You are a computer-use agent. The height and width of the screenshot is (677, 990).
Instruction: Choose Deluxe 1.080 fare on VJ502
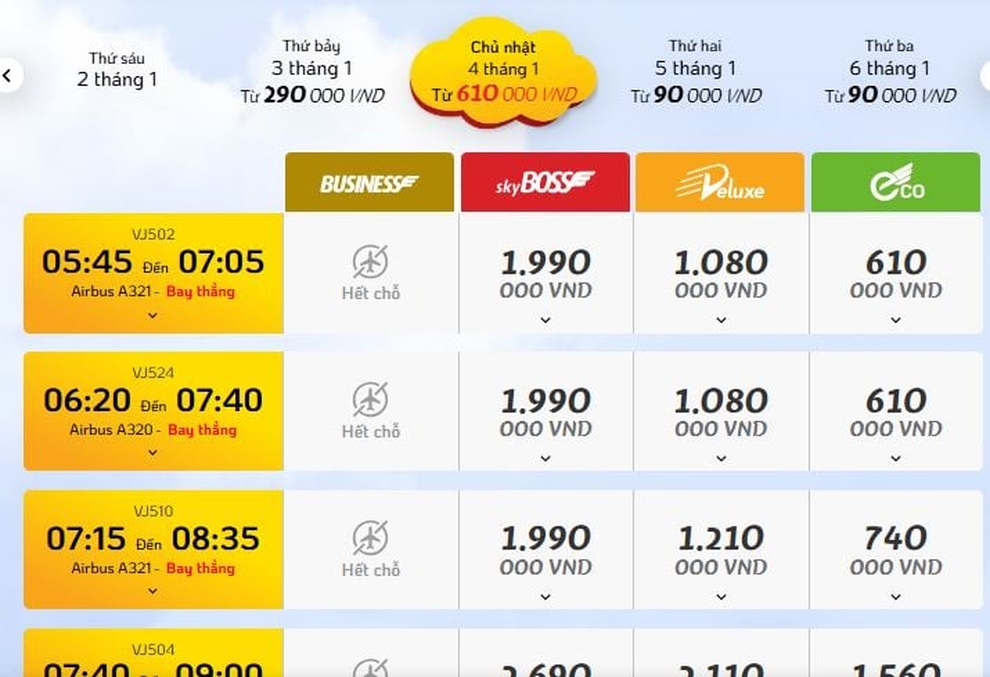click(x=720, y=274)
